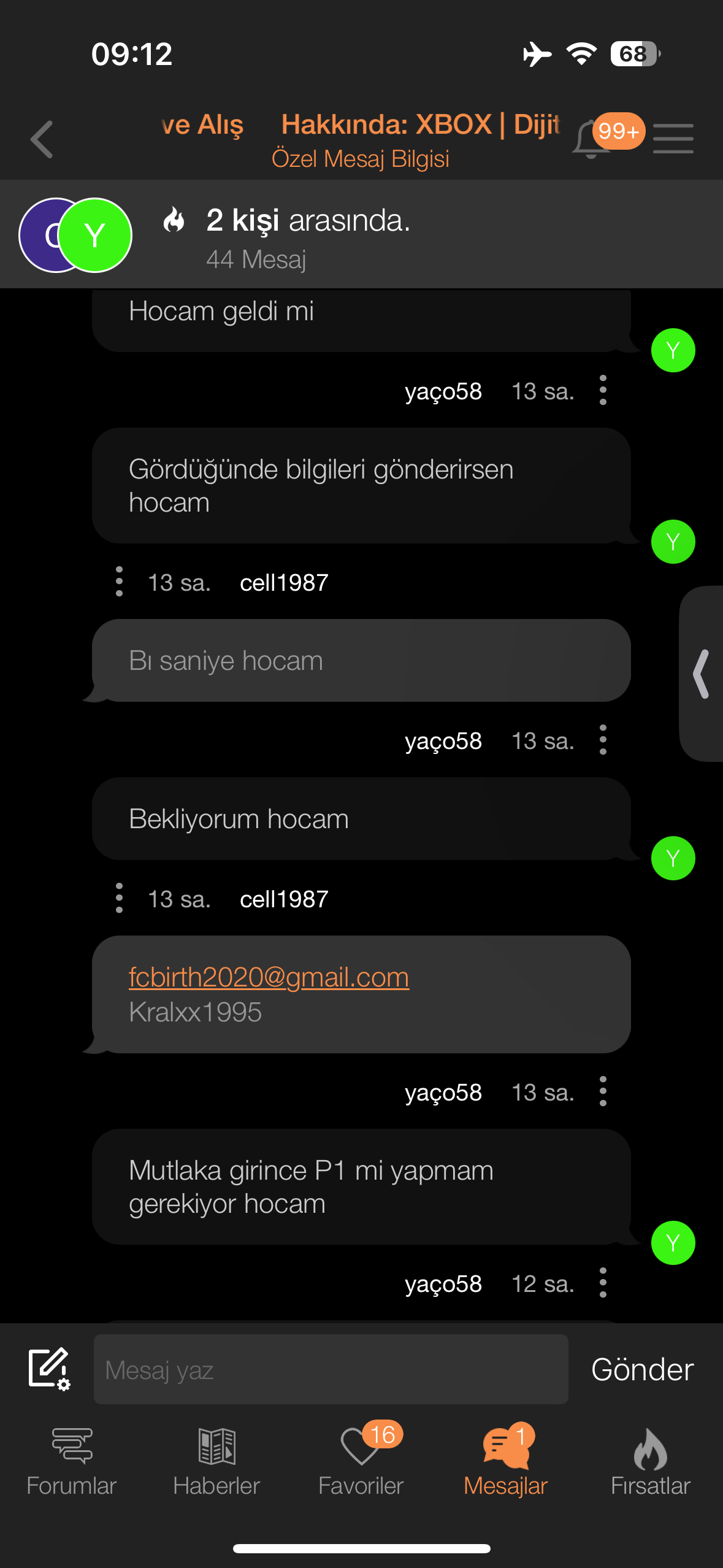Open the hamburger menu

(673, 139)
